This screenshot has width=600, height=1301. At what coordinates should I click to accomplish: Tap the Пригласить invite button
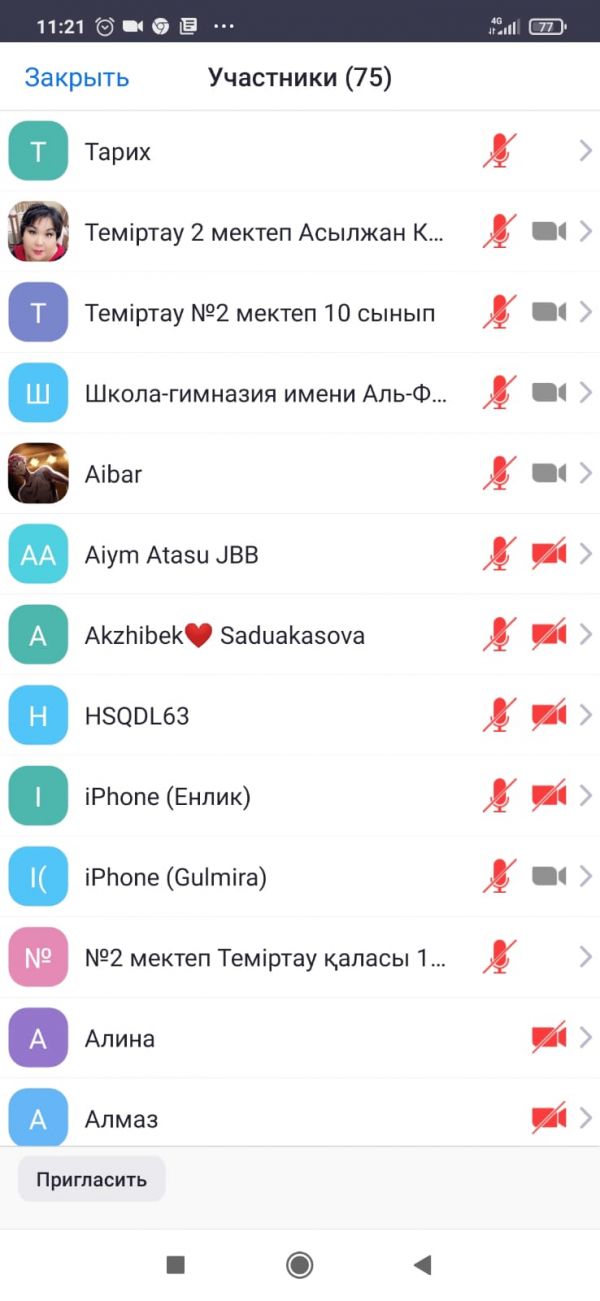[91, 1179]
